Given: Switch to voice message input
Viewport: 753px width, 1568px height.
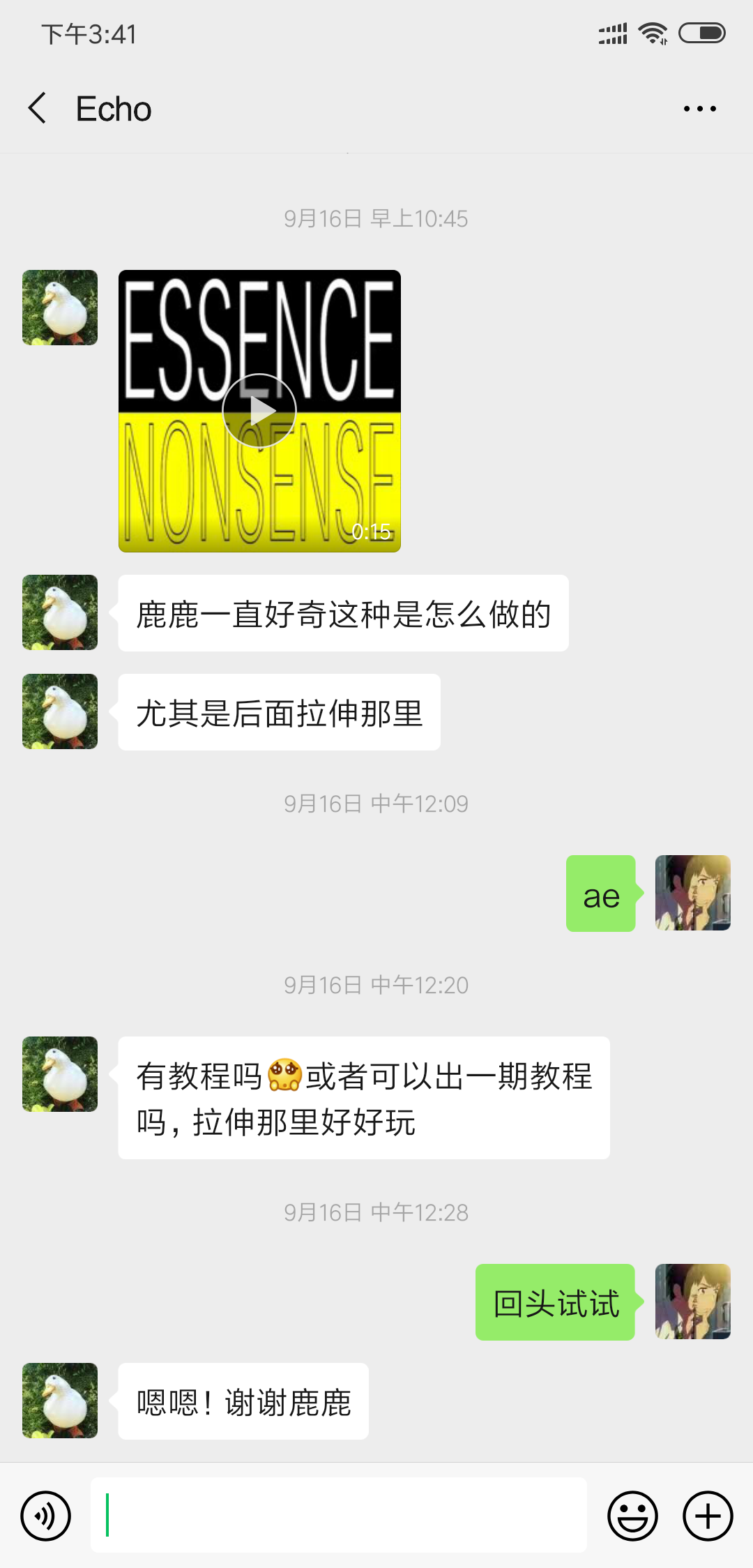Looking at the screenshot, I should pos(46,1516).
